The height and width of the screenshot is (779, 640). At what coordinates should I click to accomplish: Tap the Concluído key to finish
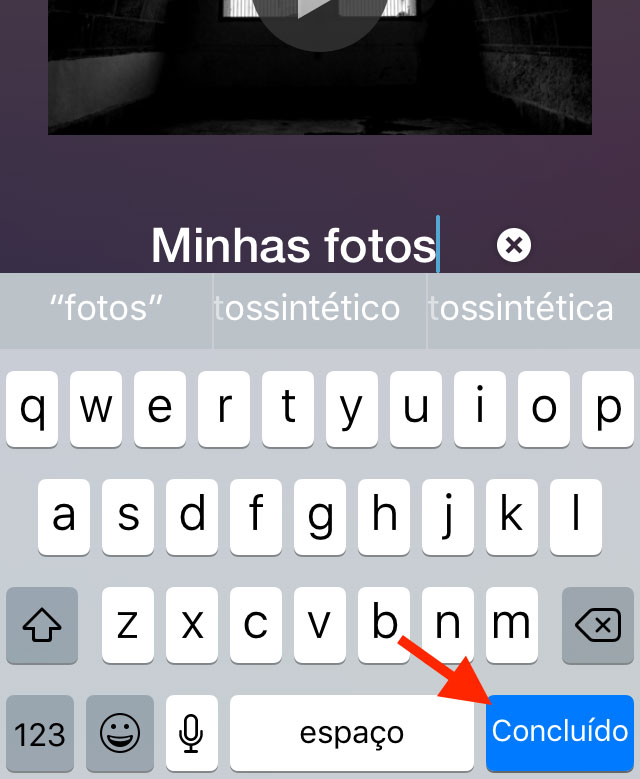(560, 733)
